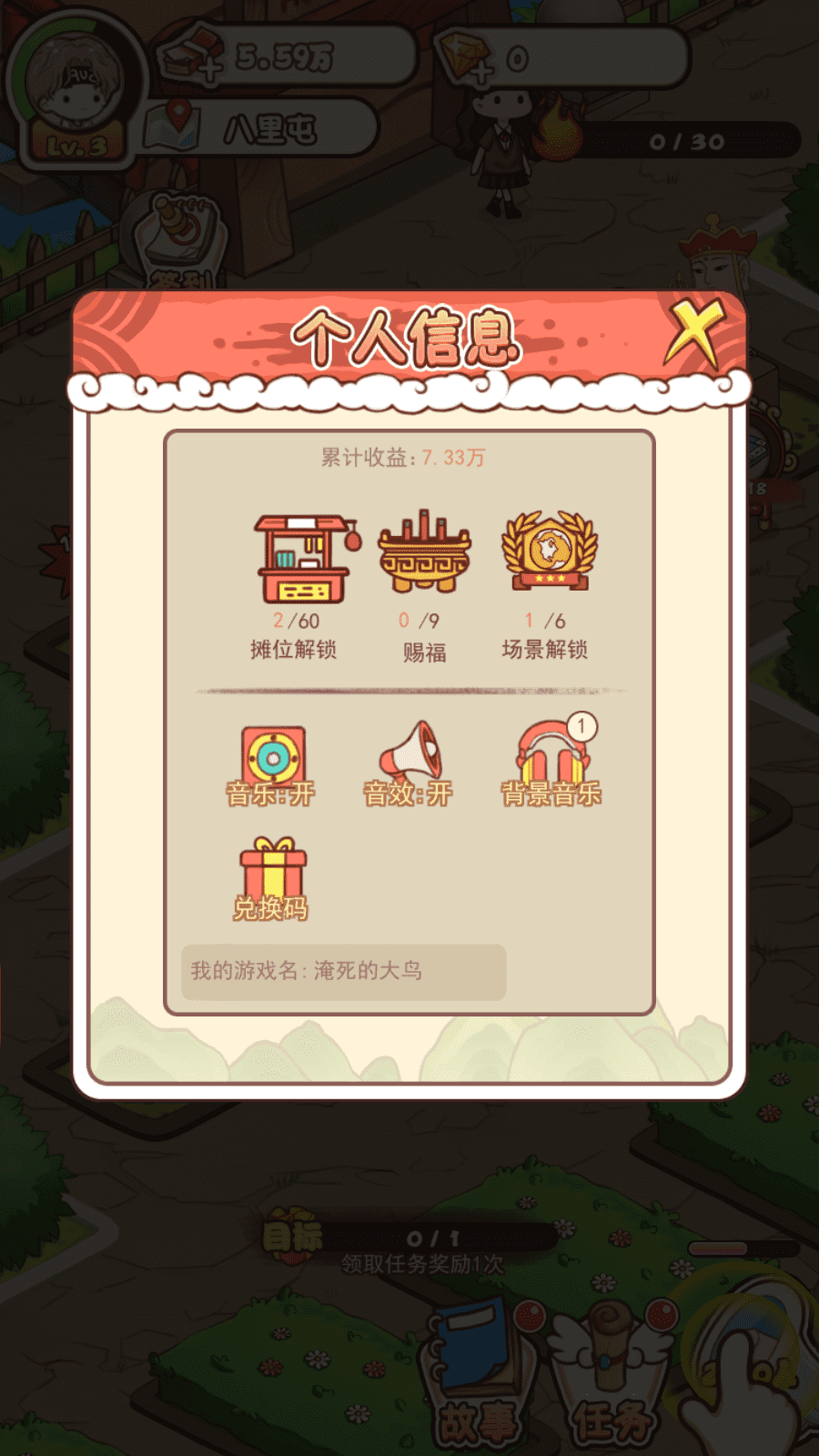Toggle the 音效:开 sound effects setting
The height and width of the screenshot is (1456, 819).
pos(409,766)
